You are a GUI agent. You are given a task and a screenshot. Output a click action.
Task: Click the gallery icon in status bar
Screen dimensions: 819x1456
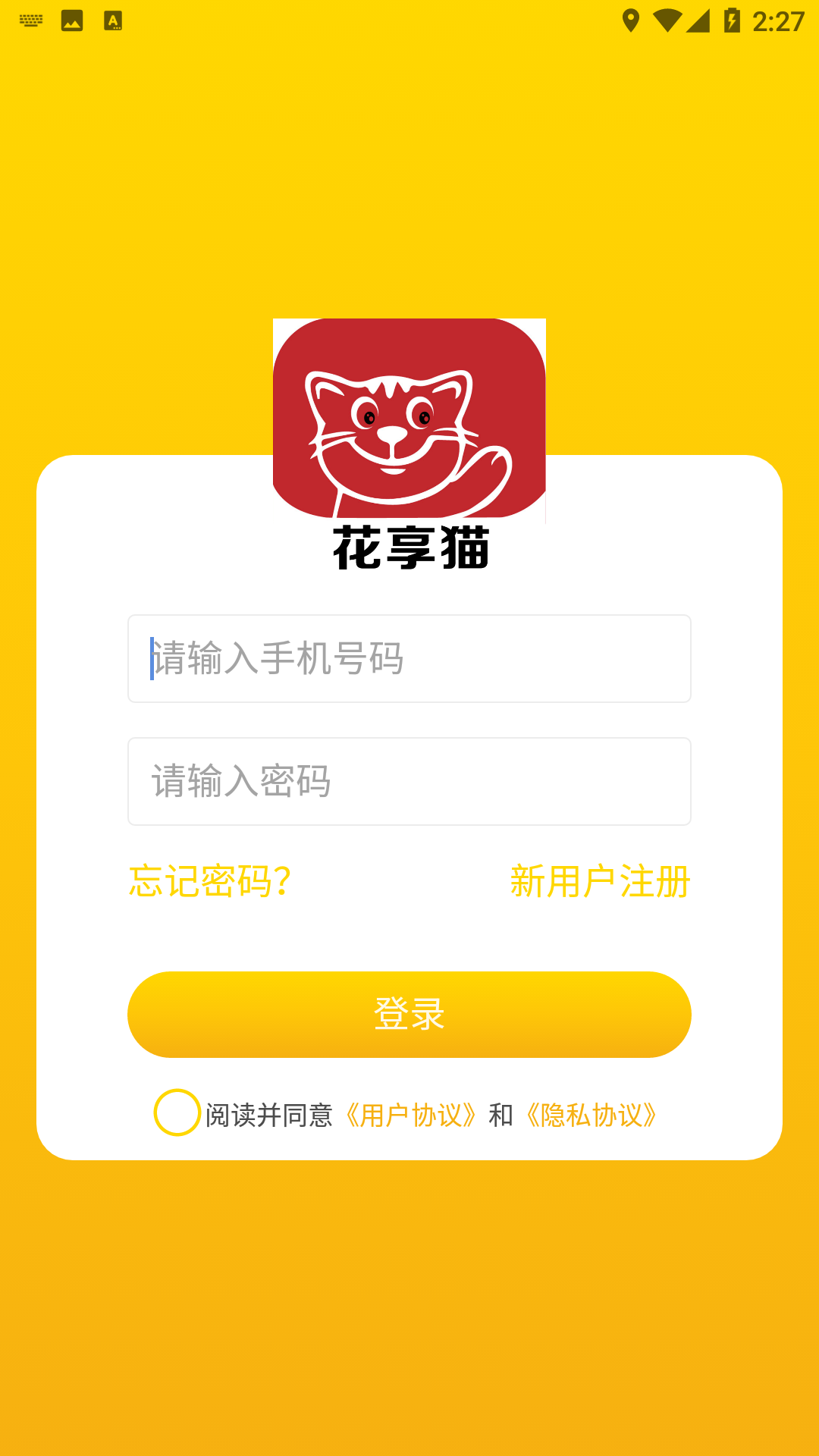(x=71, y=22)
